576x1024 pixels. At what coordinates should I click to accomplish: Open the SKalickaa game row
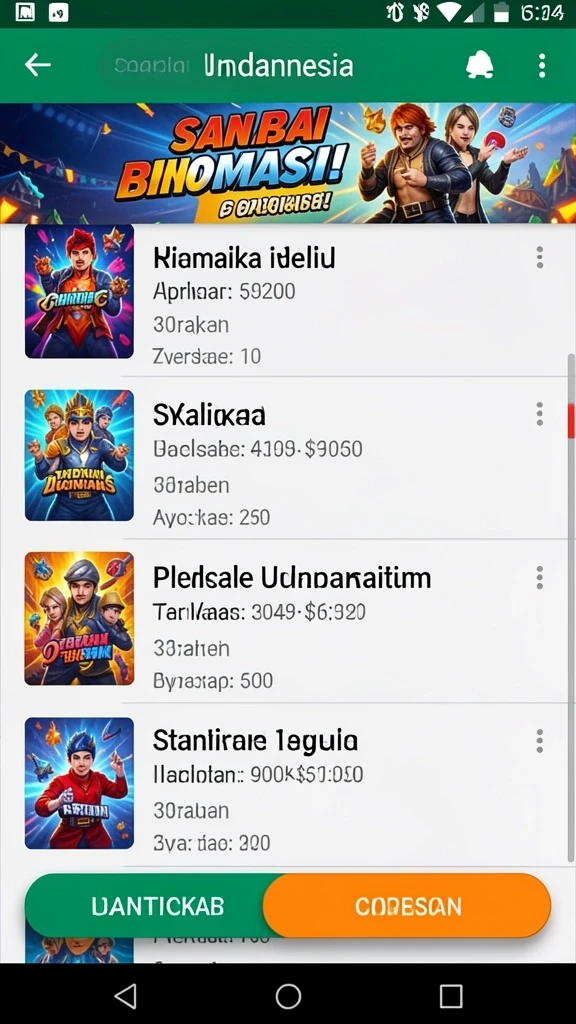[288, 458]
